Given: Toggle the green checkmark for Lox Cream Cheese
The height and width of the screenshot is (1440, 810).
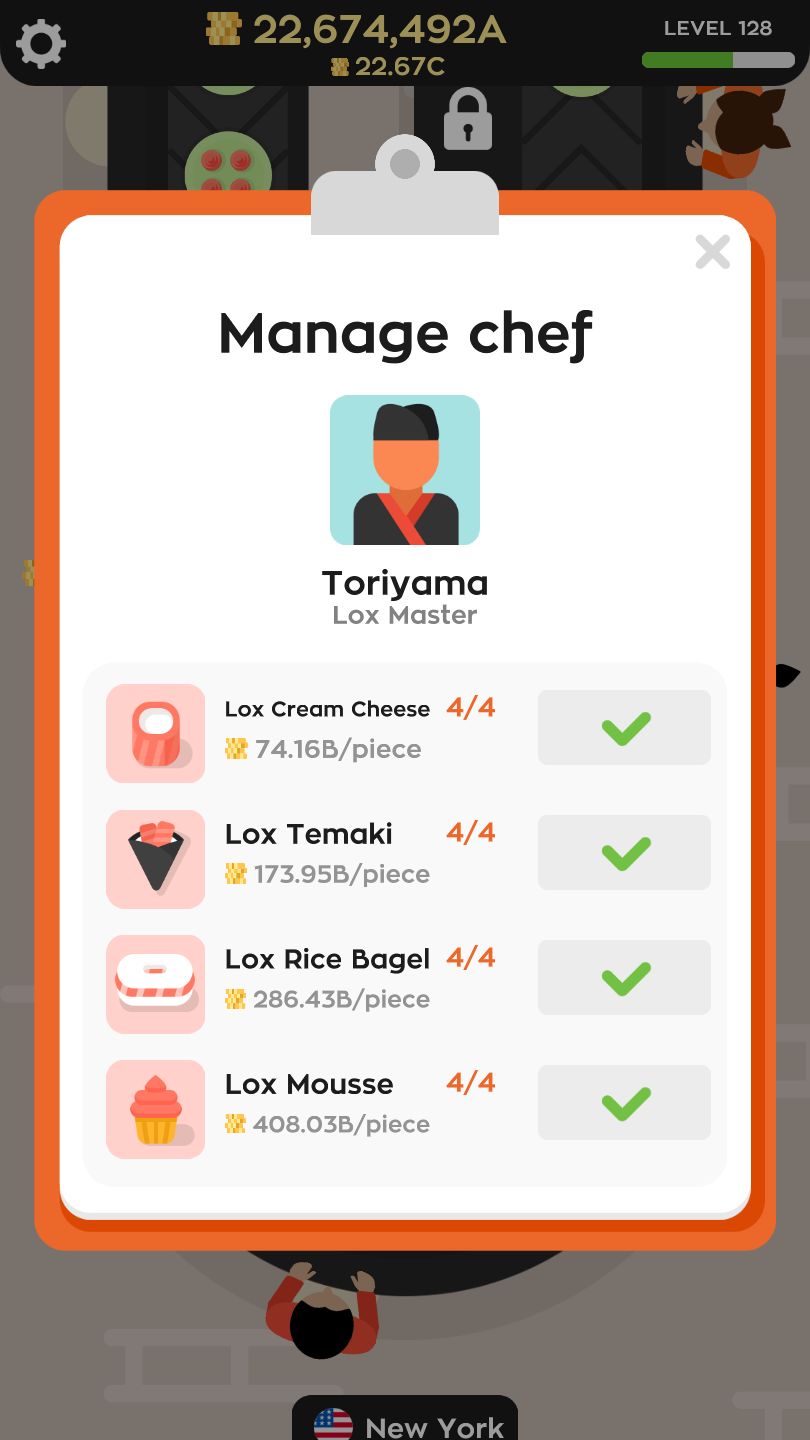Looking at the screenshot, I should [623, 727].
